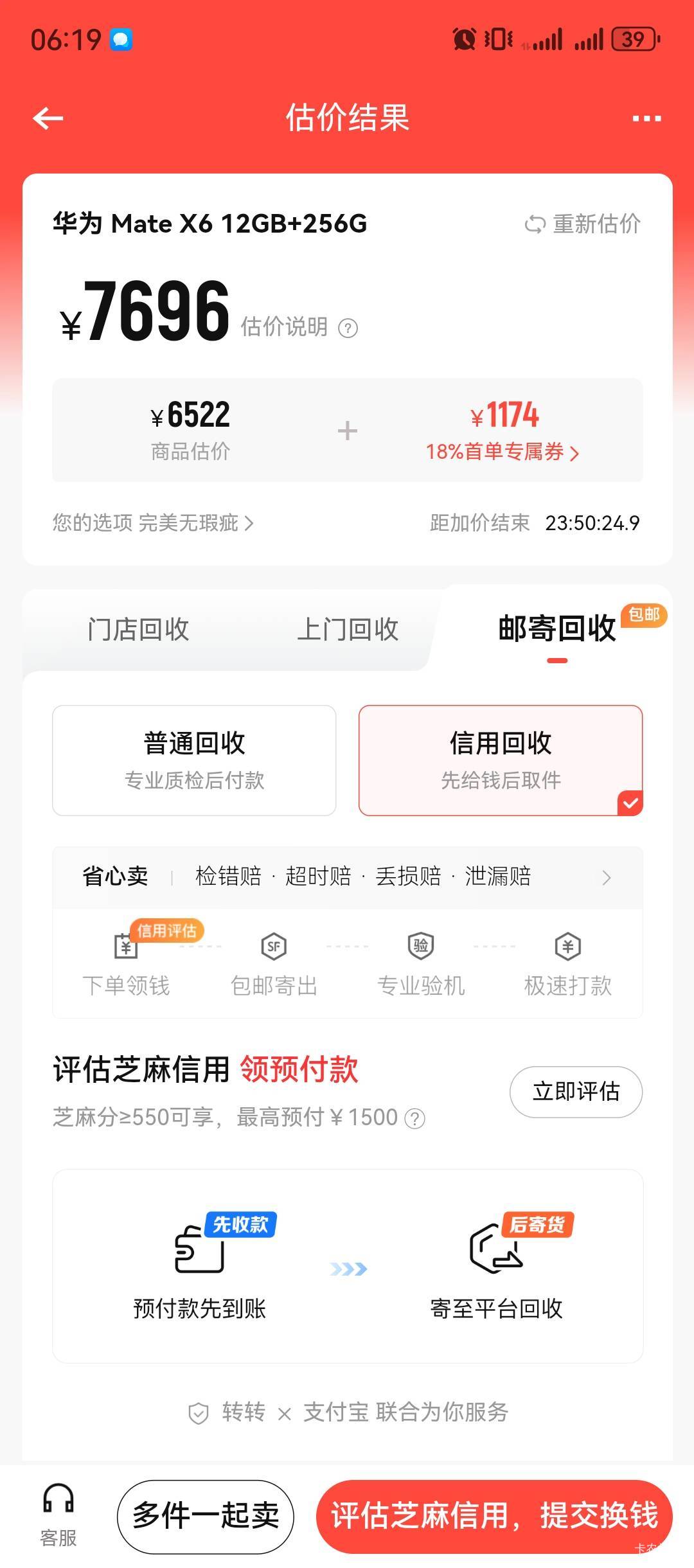Switch to the 门店回收 tab
Viewport: 694px width, 1568px height.
coord(138,629)
